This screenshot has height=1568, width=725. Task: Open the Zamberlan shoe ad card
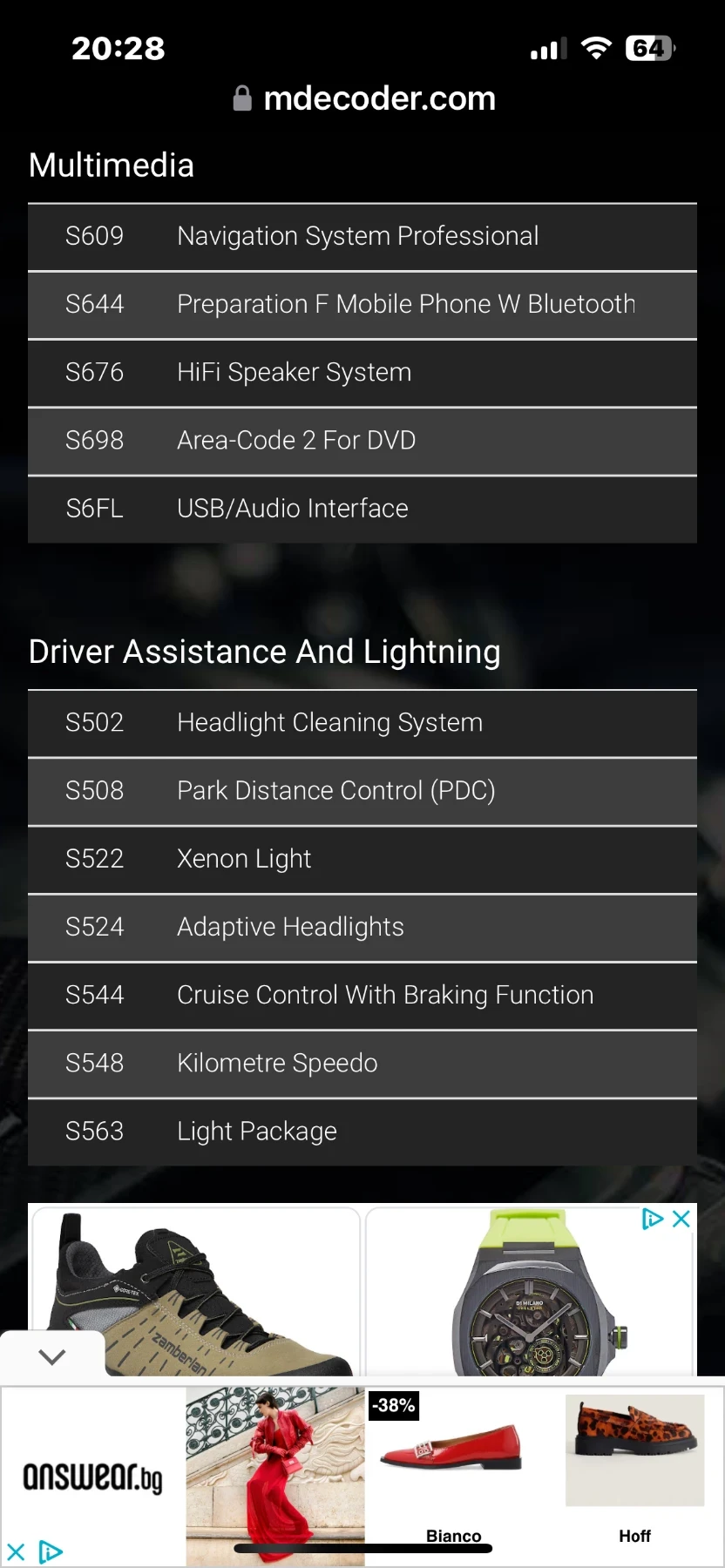(x=196, y=1294)
